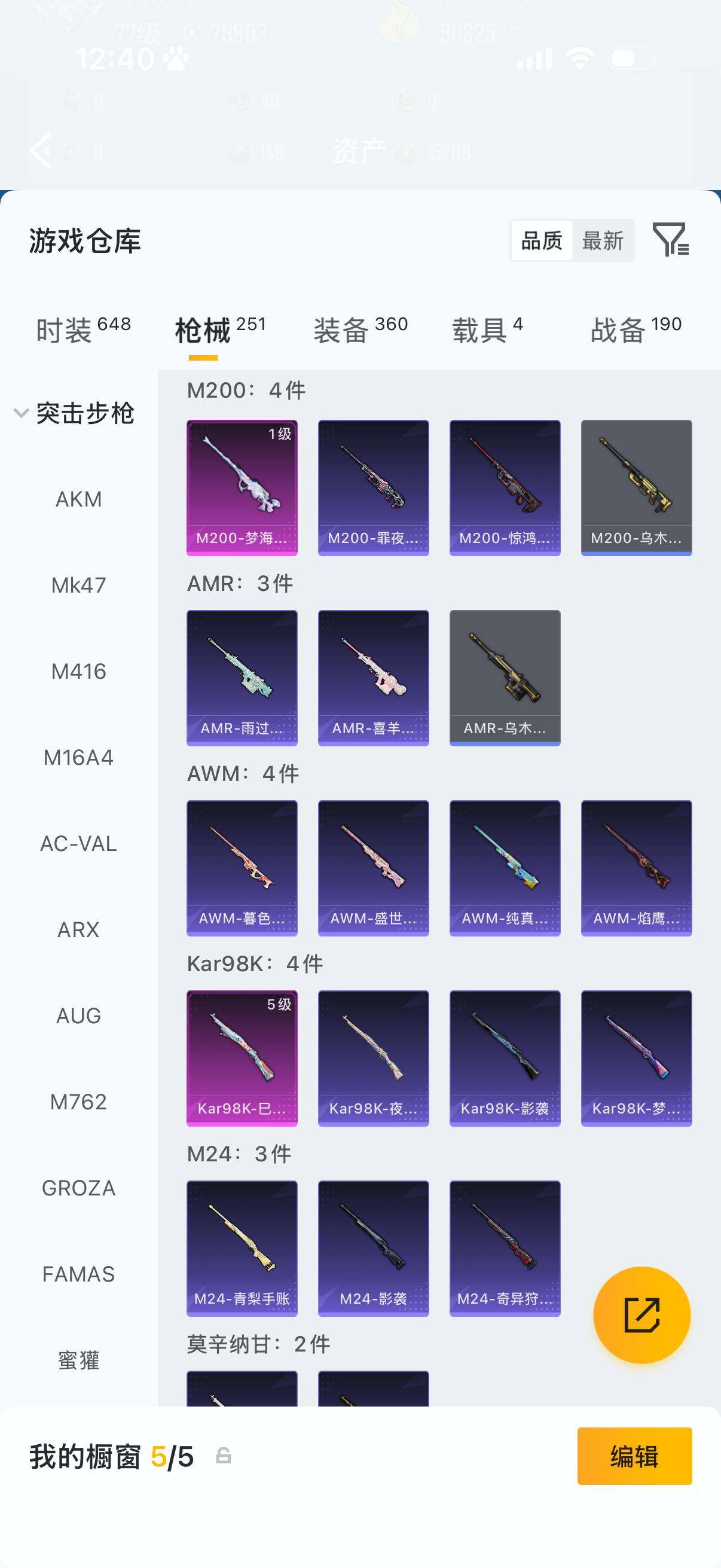Viewport: 721px width, 1568px height.
Task: Go back with the top arrow
Action: (41, 150)
